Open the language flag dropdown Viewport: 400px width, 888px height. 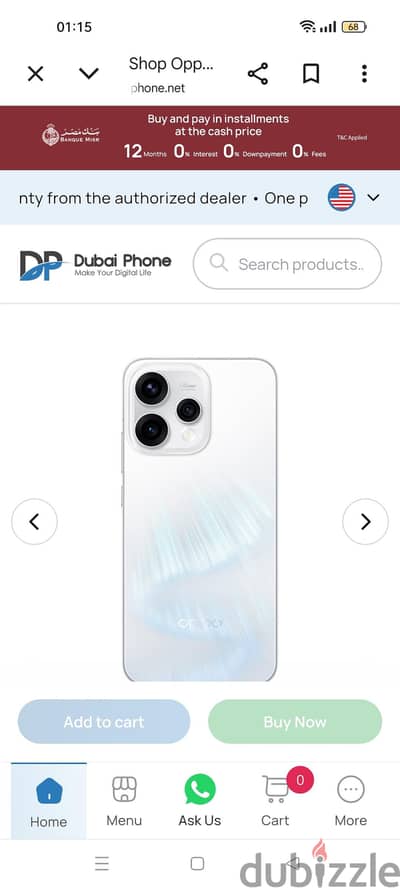pyautogui.click(x=354, y=198)
